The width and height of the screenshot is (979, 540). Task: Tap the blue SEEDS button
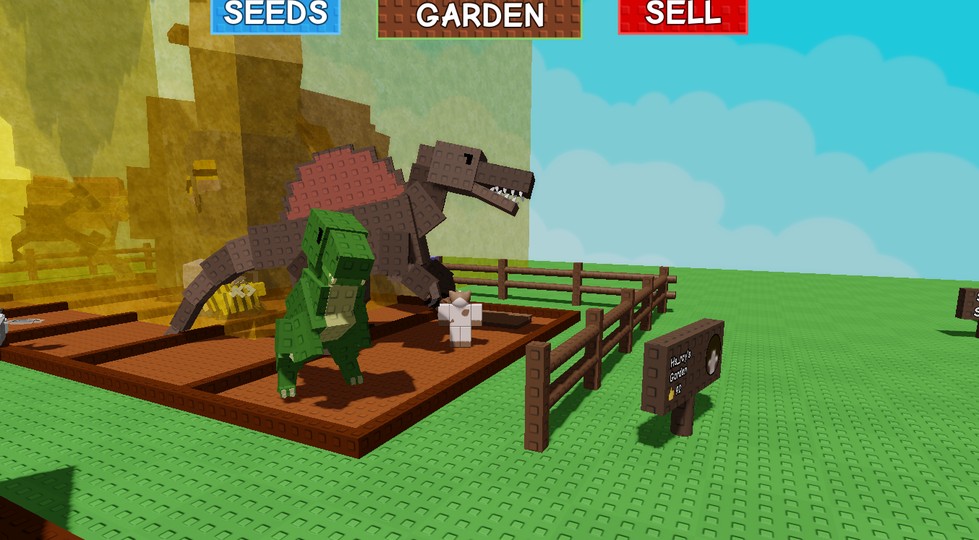tap(275, 15)
